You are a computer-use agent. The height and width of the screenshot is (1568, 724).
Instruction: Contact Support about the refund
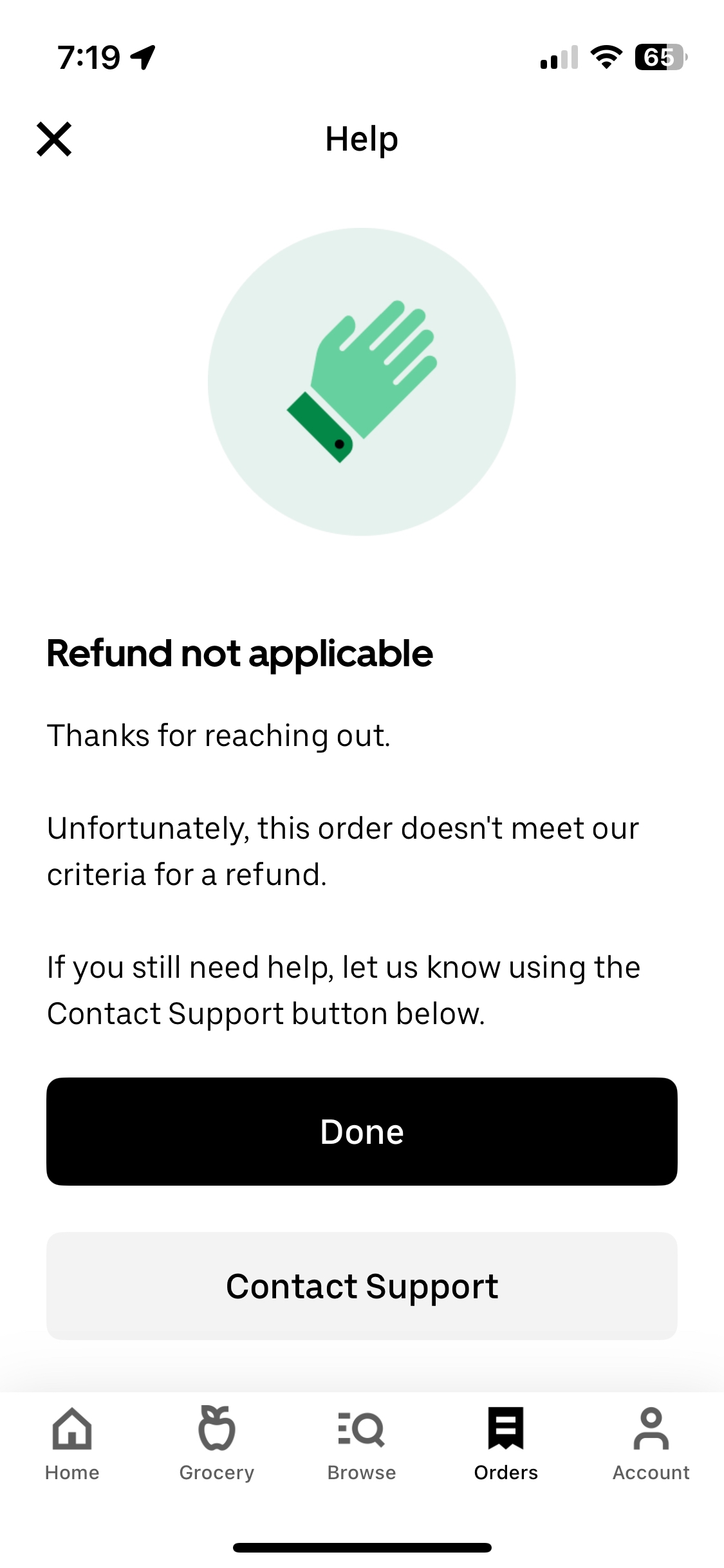click(362, 1286)
